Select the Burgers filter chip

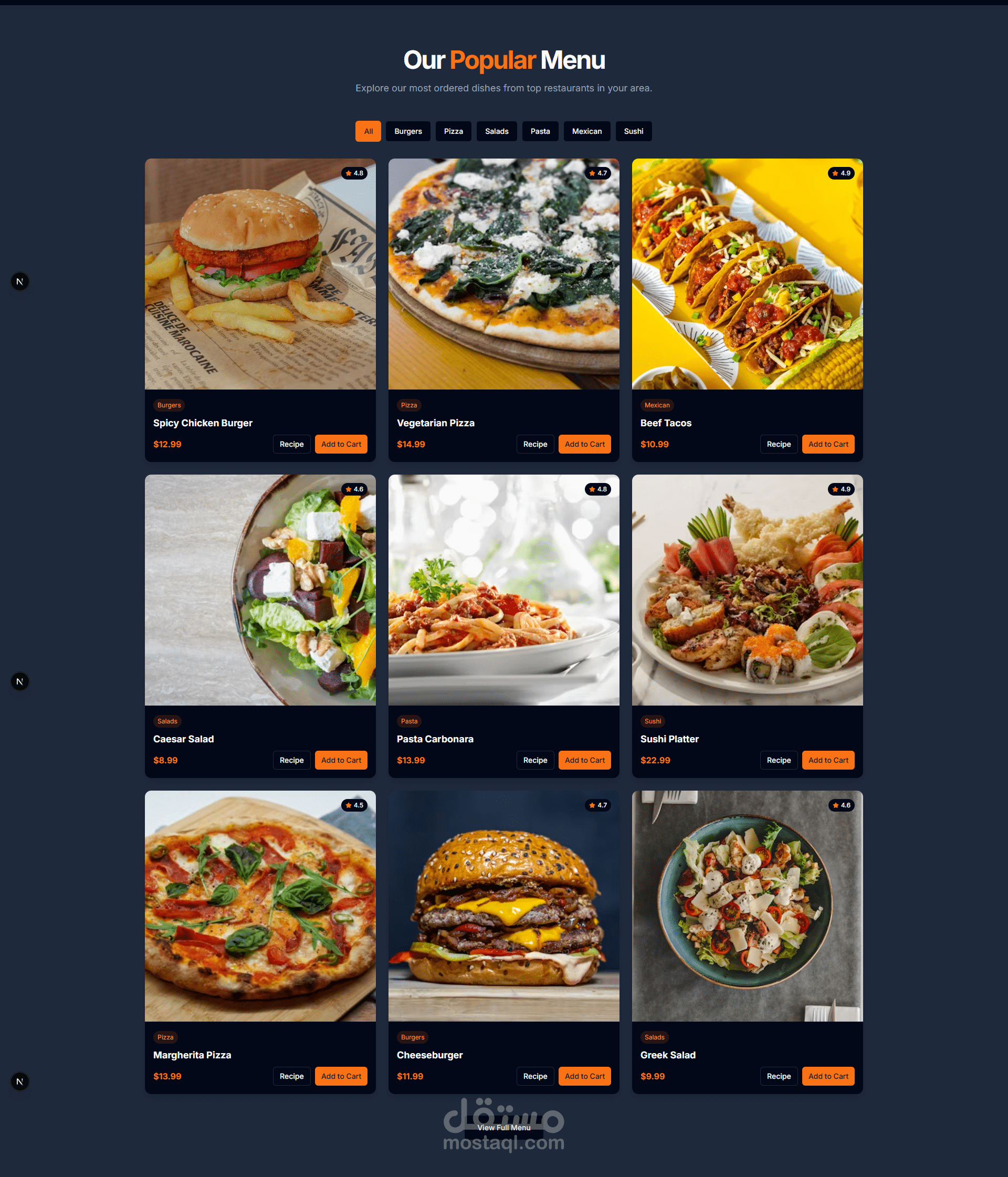point(408,131)
